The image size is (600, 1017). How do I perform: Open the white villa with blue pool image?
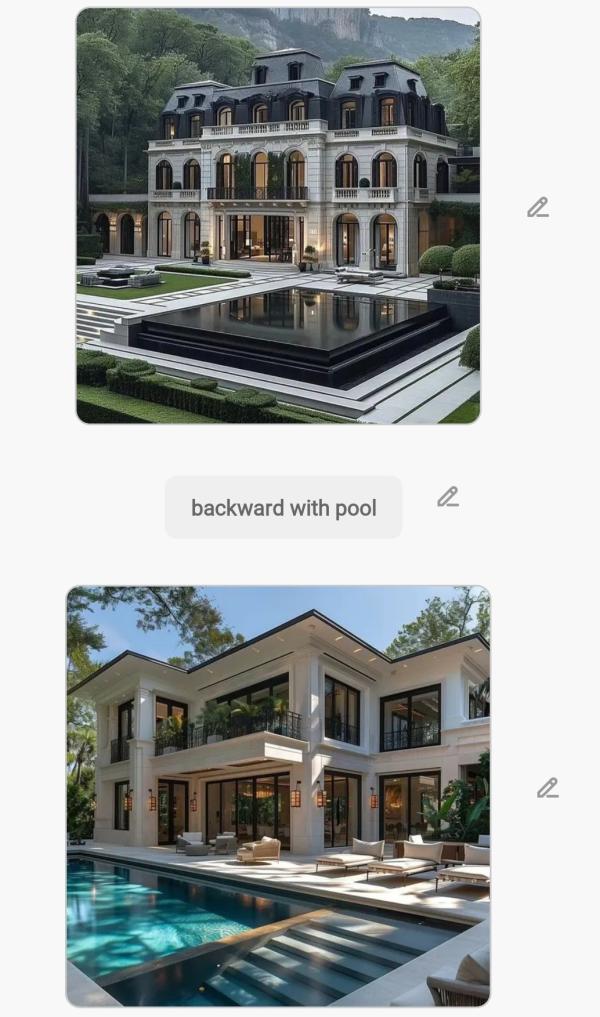tap(278, 795)
